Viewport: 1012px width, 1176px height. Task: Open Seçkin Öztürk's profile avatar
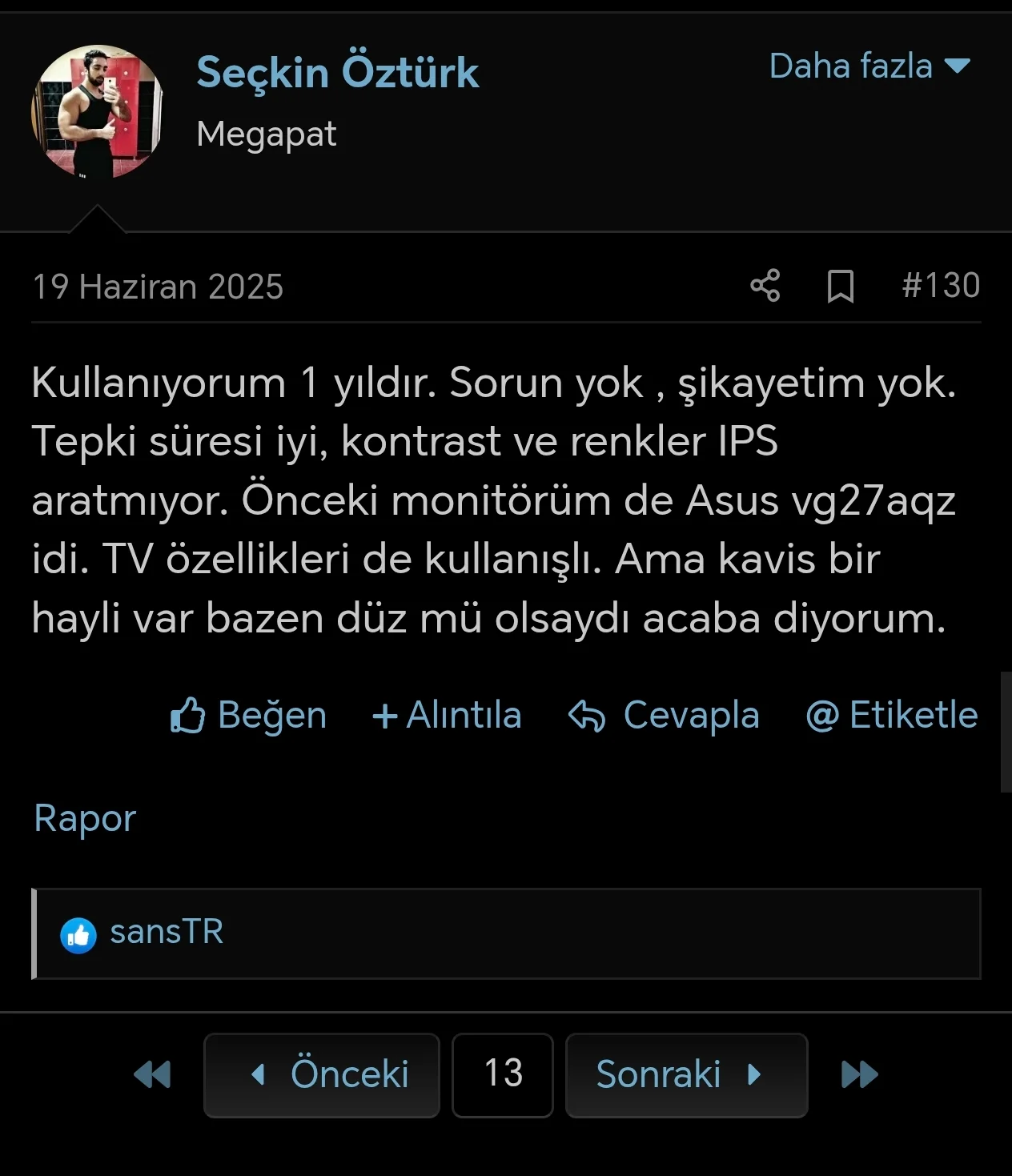click(98, 110)
